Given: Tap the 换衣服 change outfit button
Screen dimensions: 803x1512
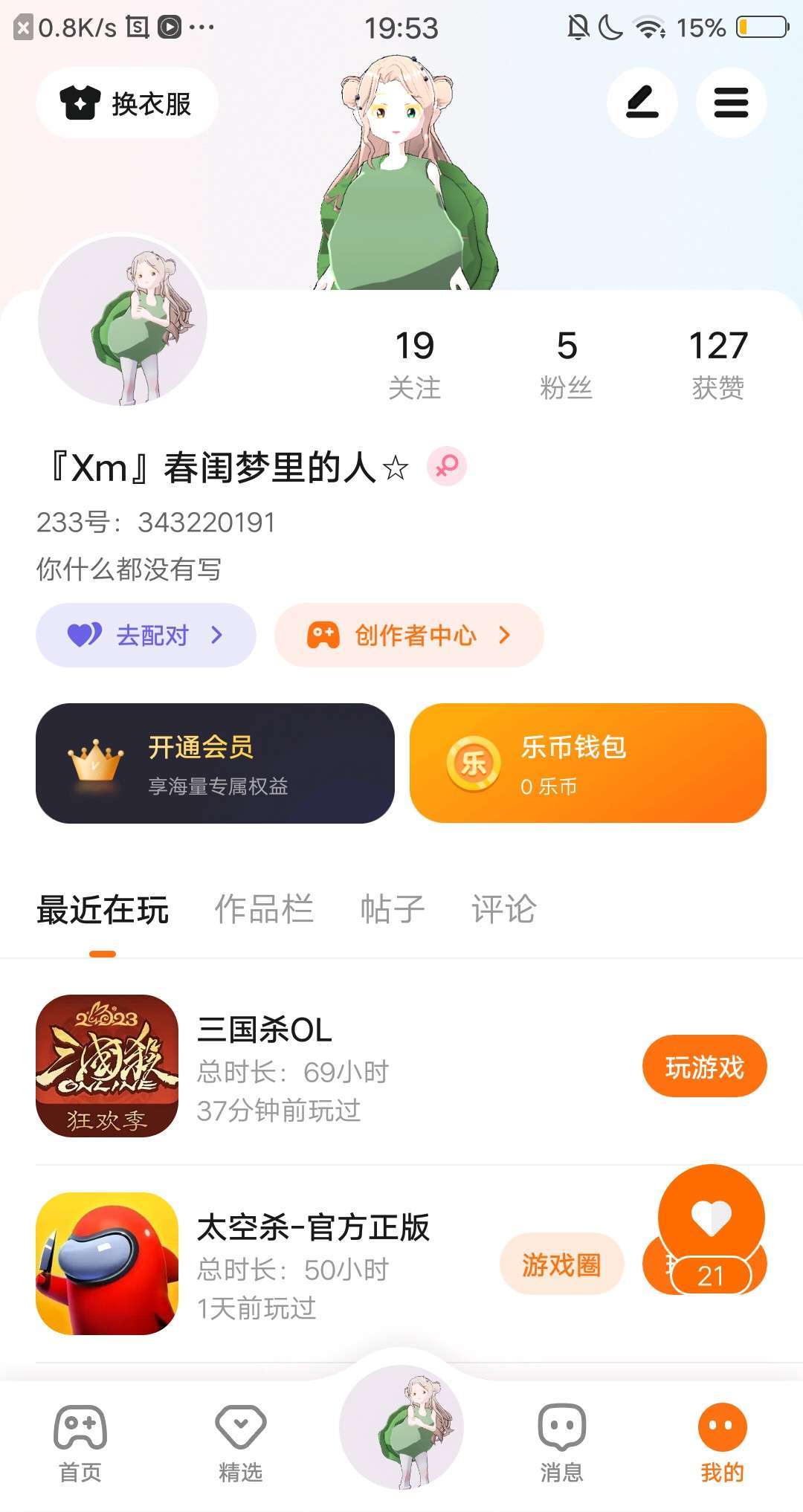Looking at the screenshot, I should [x=127, y=103].
